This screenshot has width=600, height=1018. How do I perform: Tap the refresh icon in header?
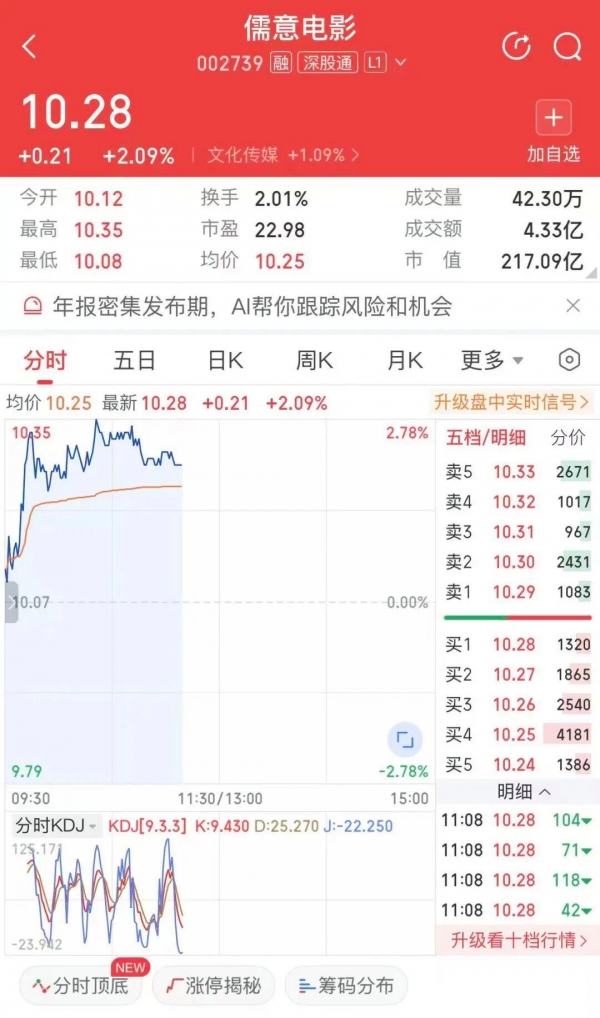click(x=516, y=46)
